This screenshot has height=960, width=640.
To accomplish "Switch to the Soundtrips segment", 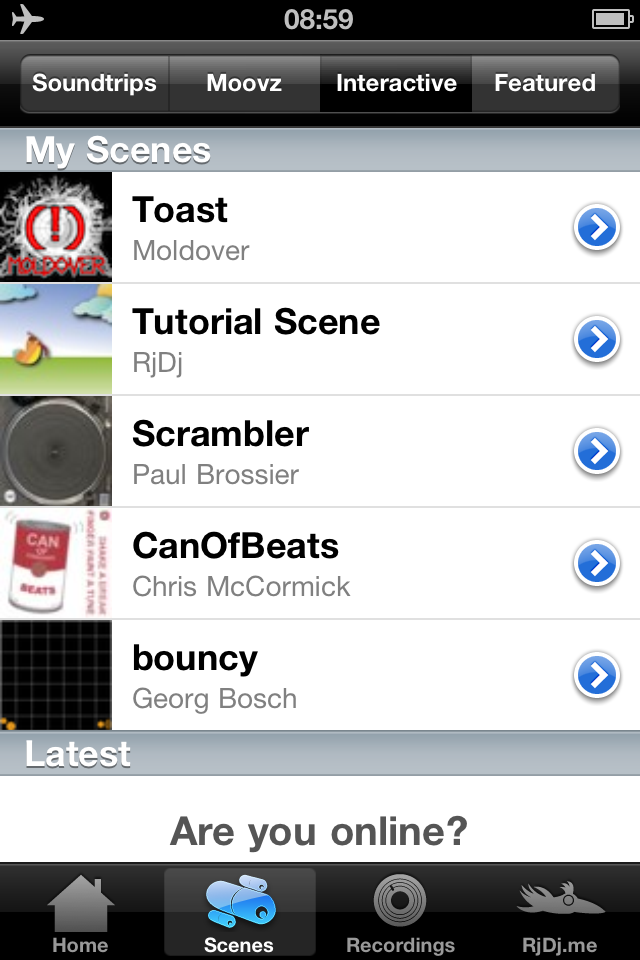I will coord(95,83).
